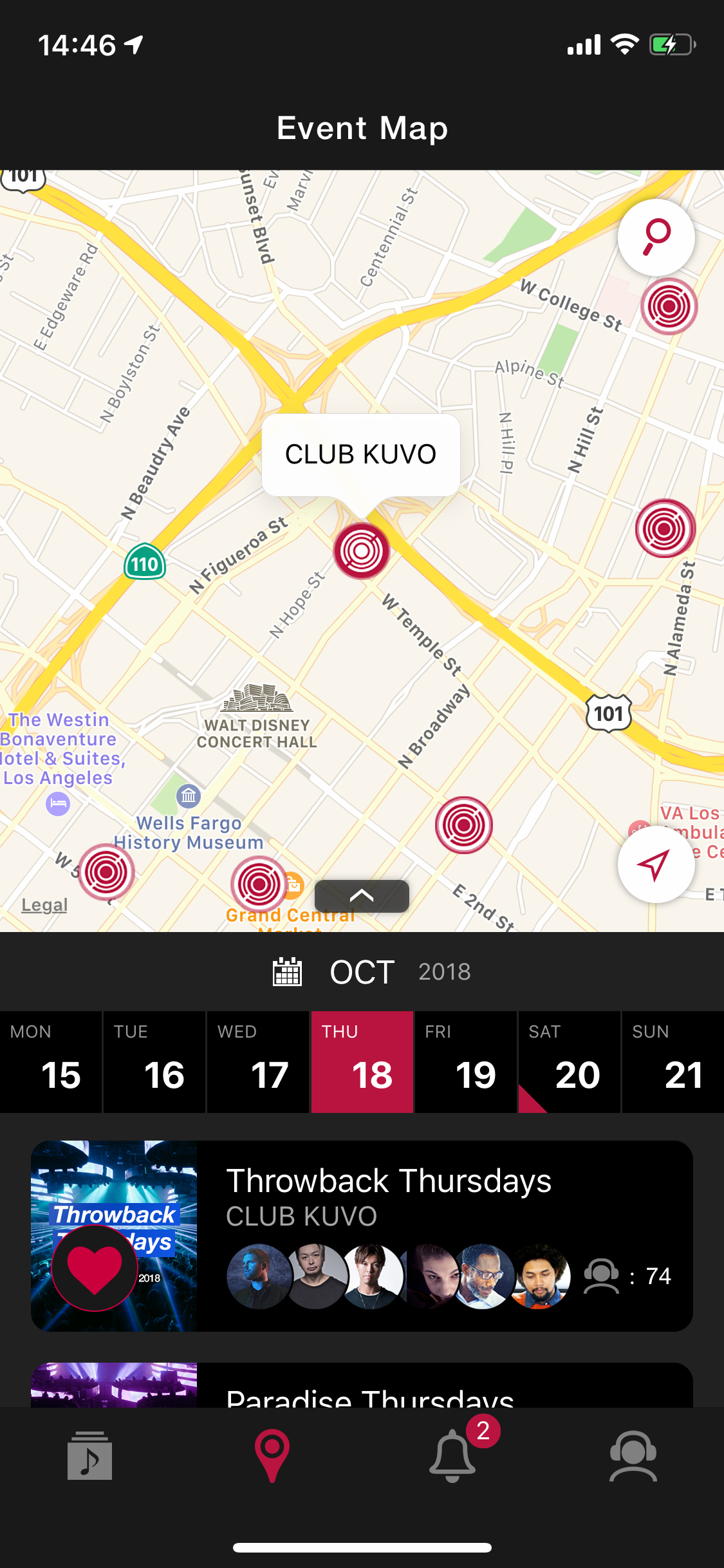Switch to the music playlist tab

pos(90,1455)
